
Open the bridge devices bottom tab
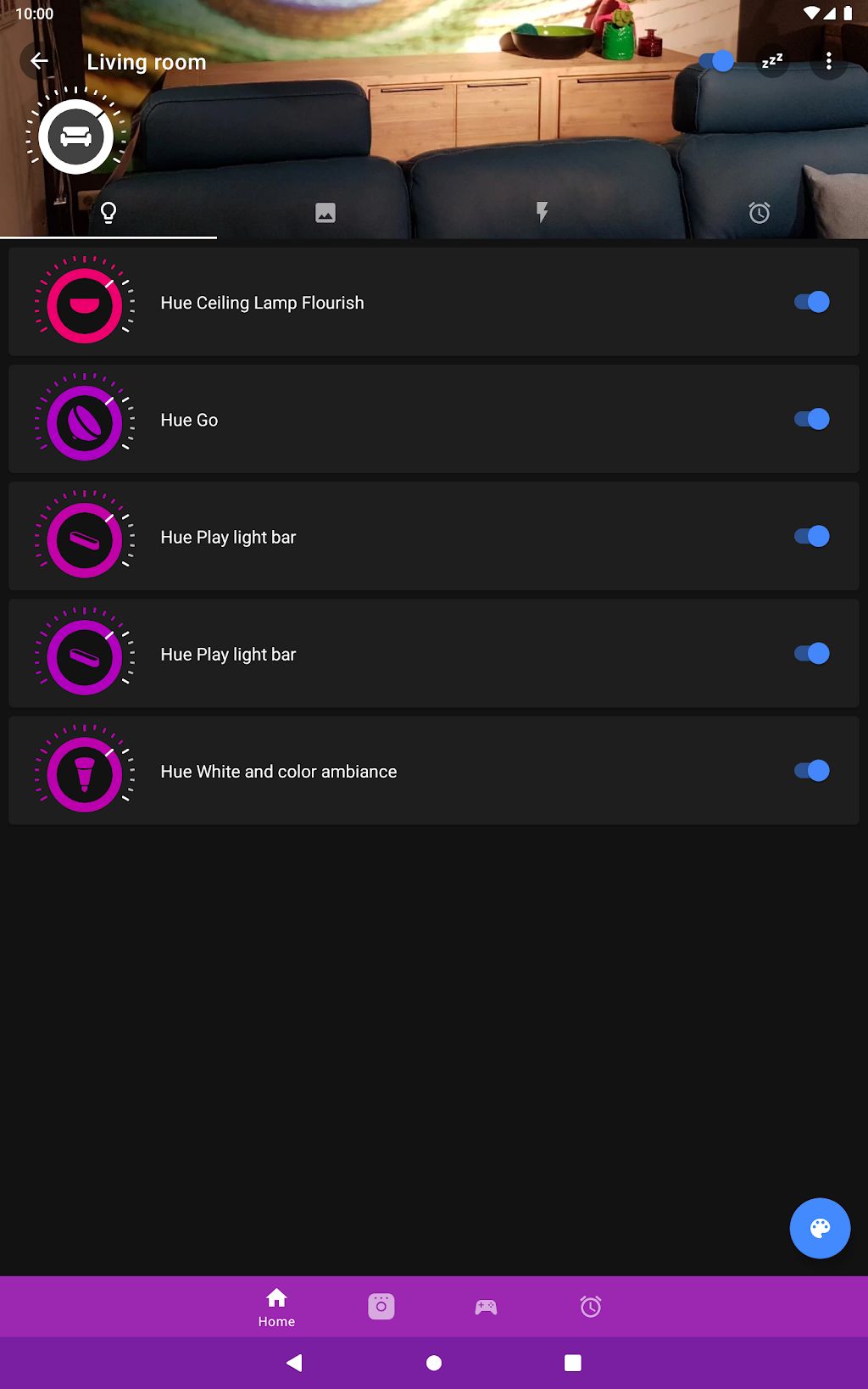pyautogui.click(x=381, y=1306)
